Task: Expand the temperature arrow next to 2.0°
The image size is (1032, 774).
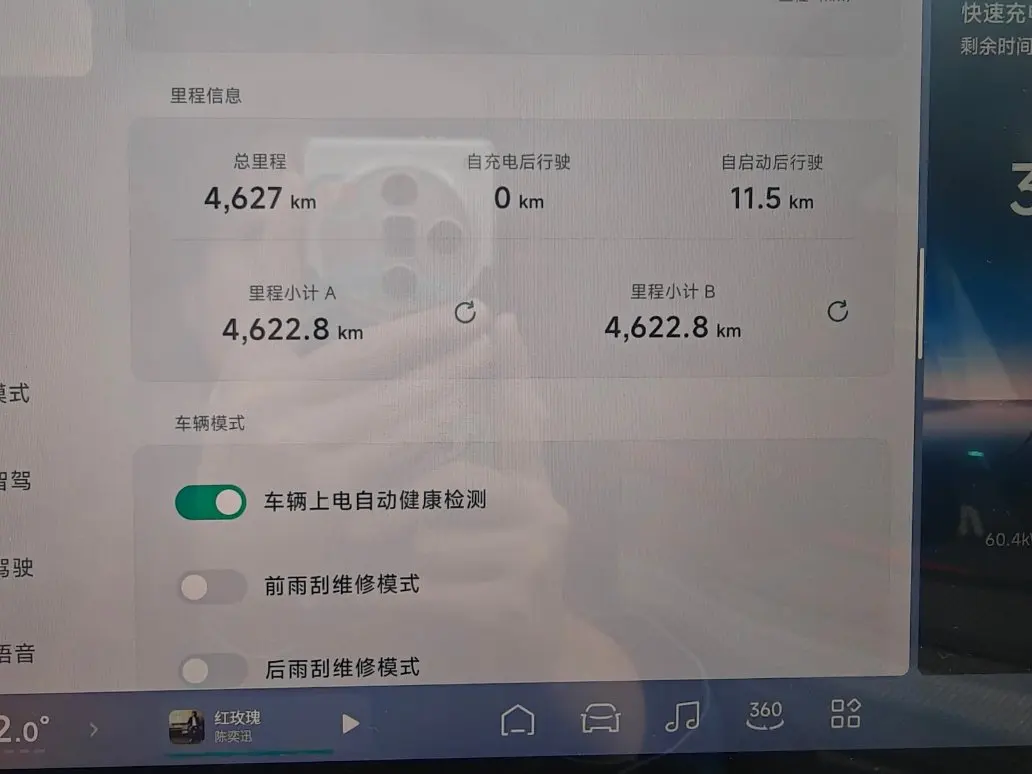Action: click(94, 729)
